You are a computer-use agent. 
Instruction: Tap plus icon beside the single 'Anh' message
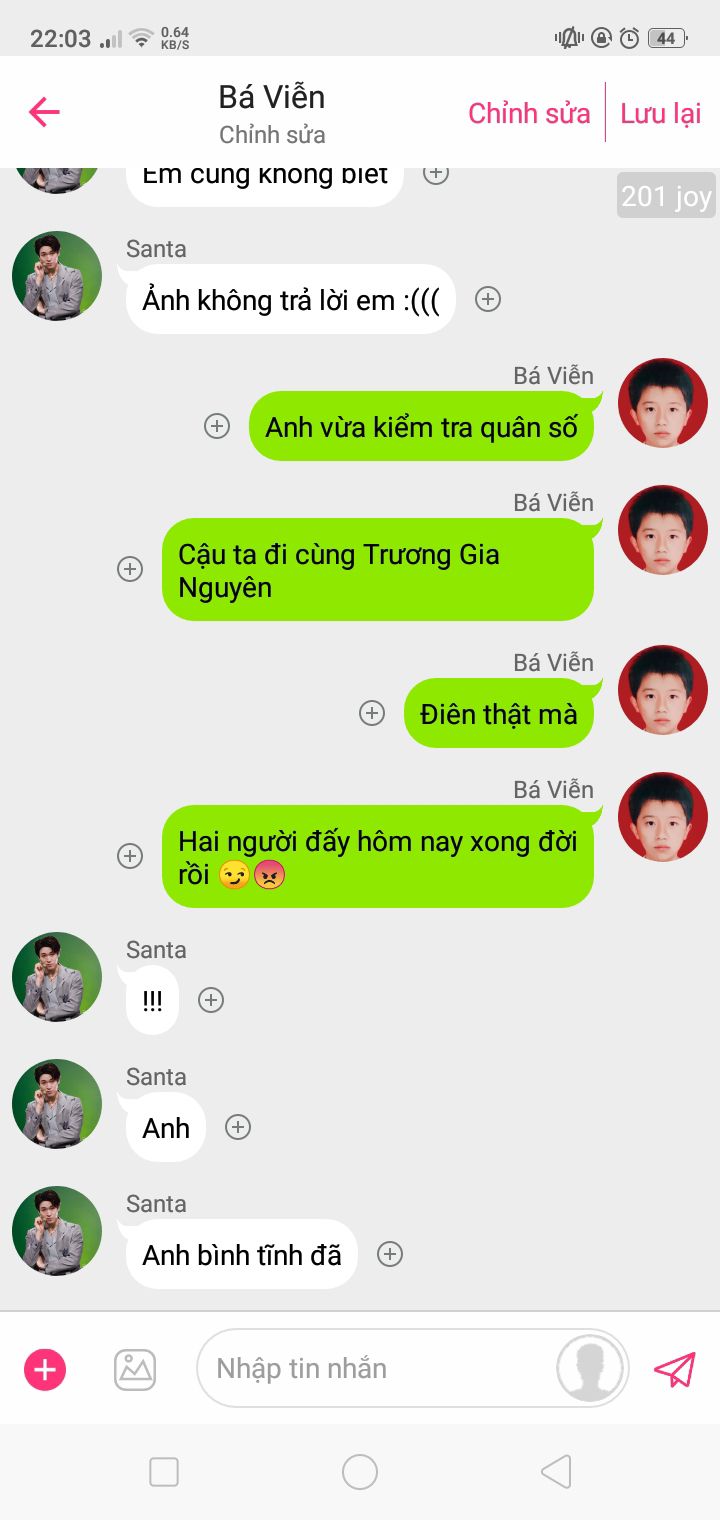pyautogui.click(x=238, y=1127)
